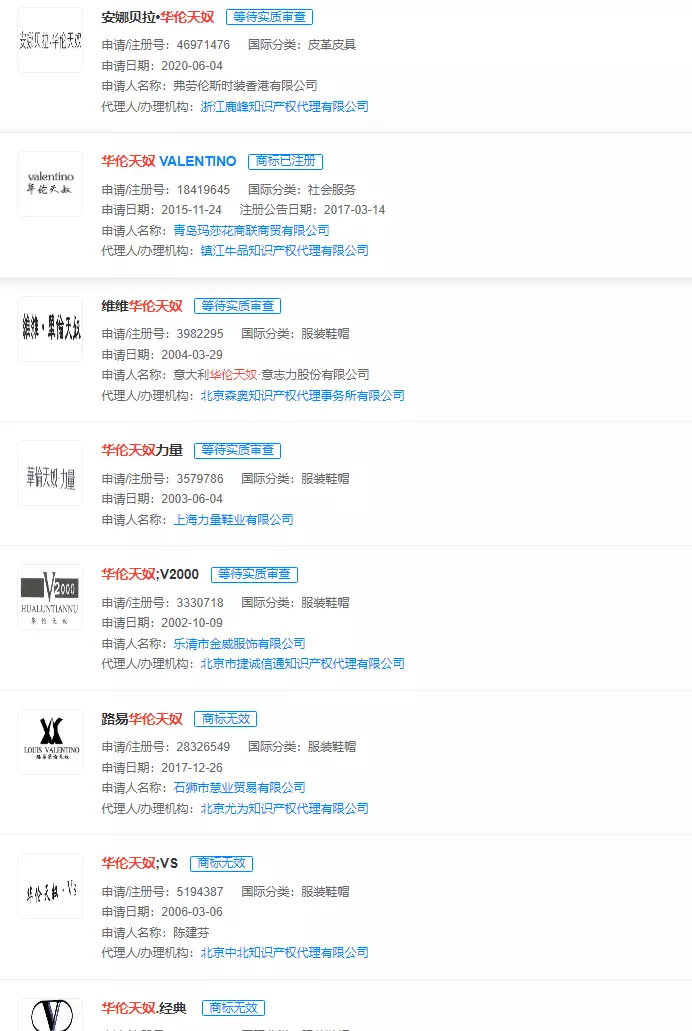The width and height of the screenshot is (692, 1031).
Task: Open the 华伦天奴力量 trademark result
Action: [x=142, y=450]
